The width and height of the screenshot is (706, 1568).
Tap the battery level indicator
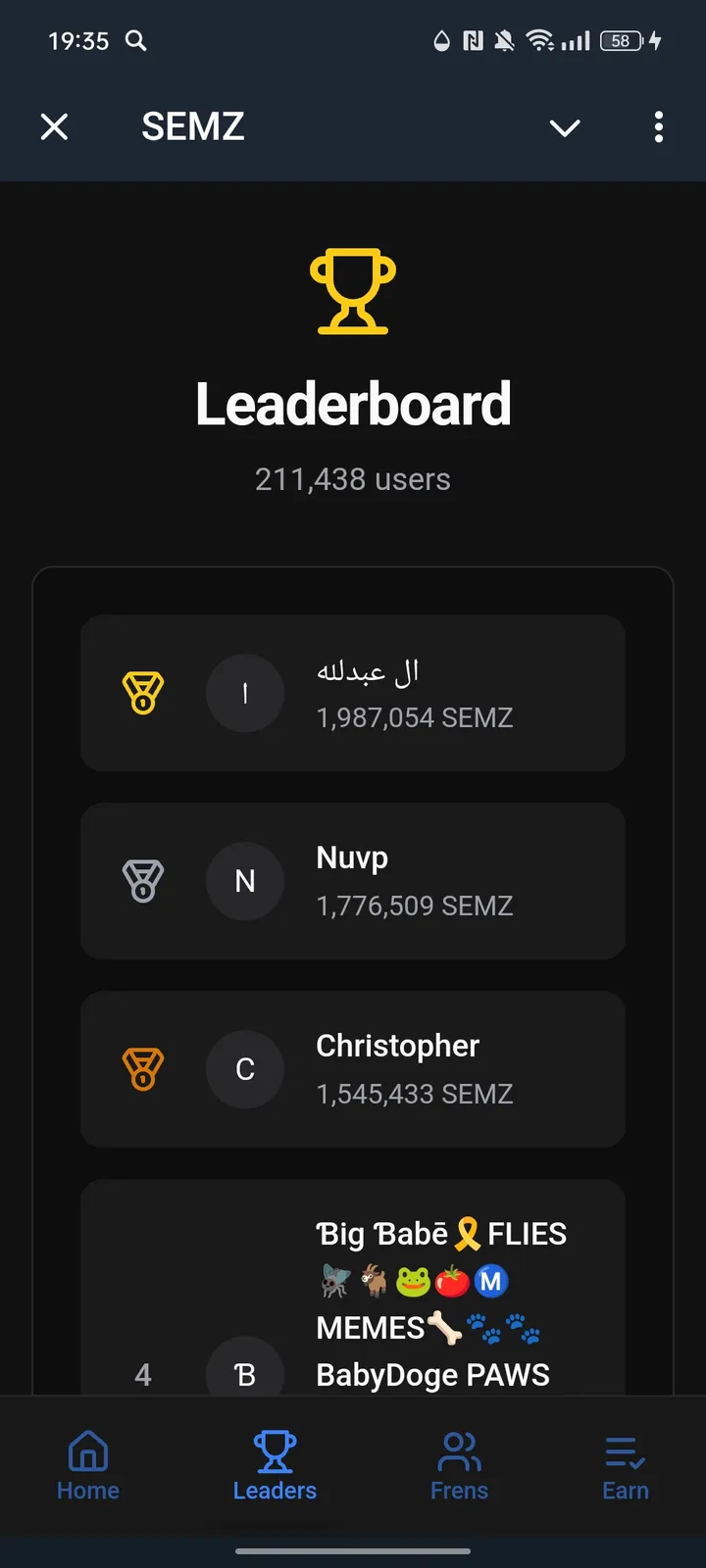[618, 41]
